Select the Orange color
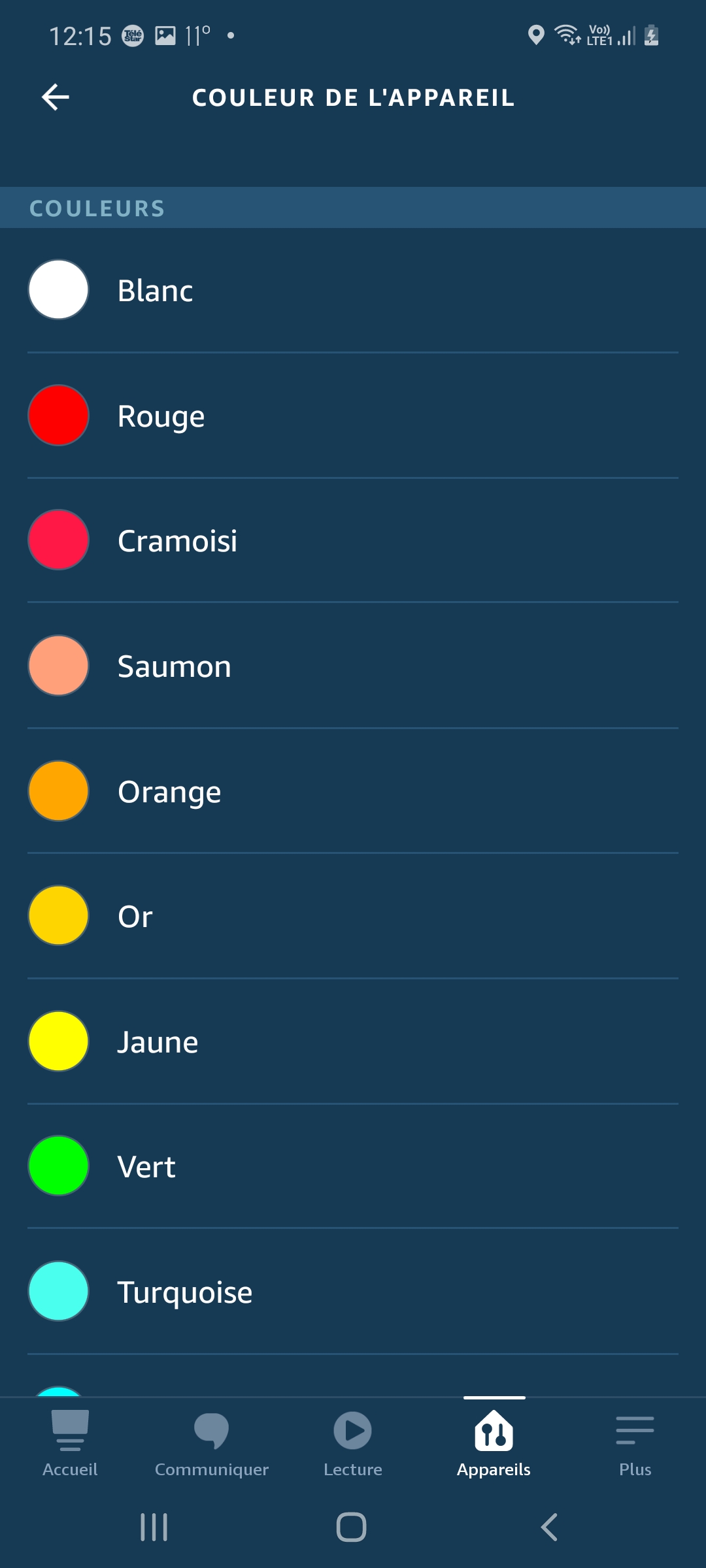Image resolution: width=706 pixels, height=1568 pixels. tap(353, 791)
